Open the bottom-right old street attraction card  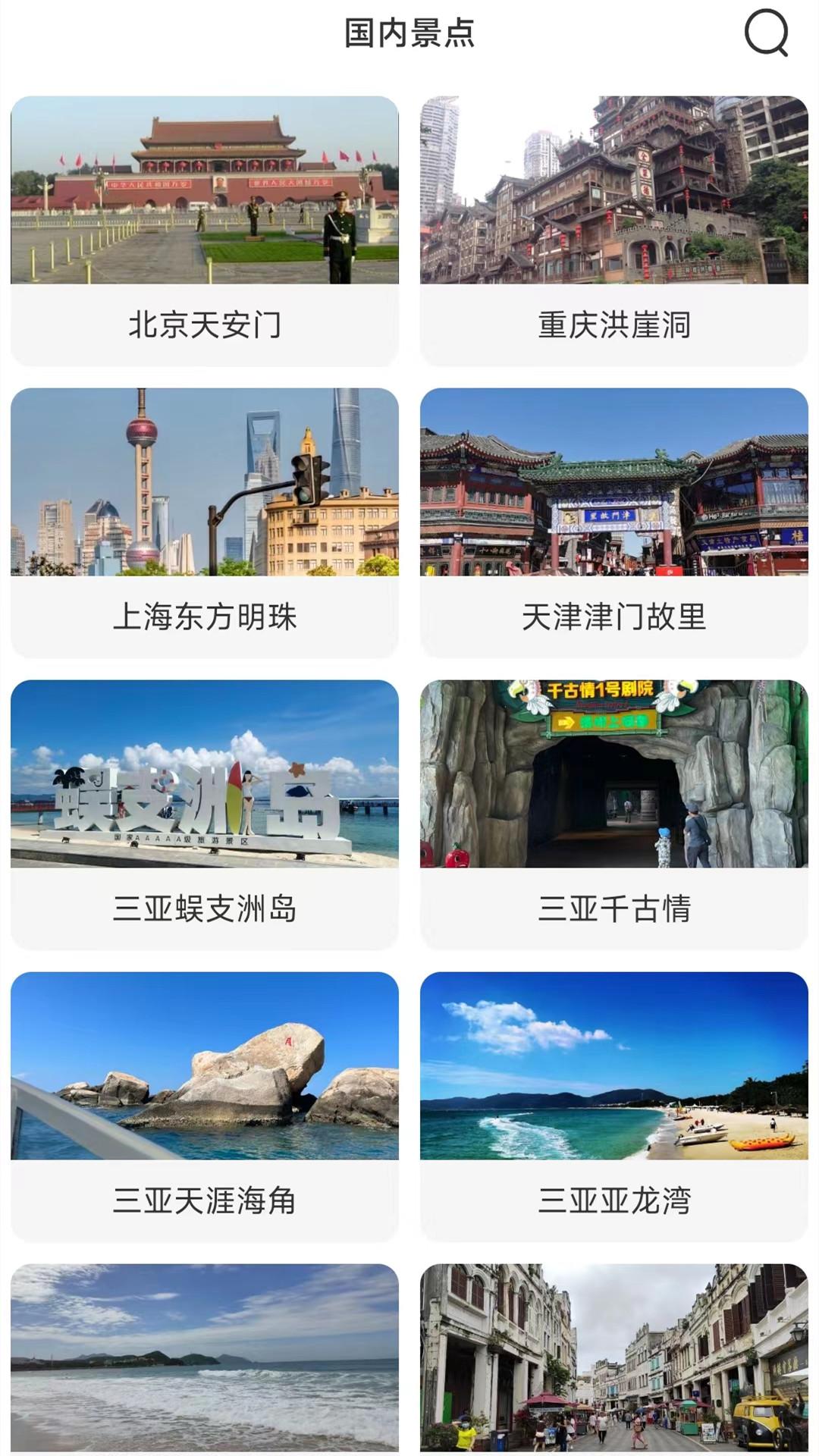[x=614, y=1357]
